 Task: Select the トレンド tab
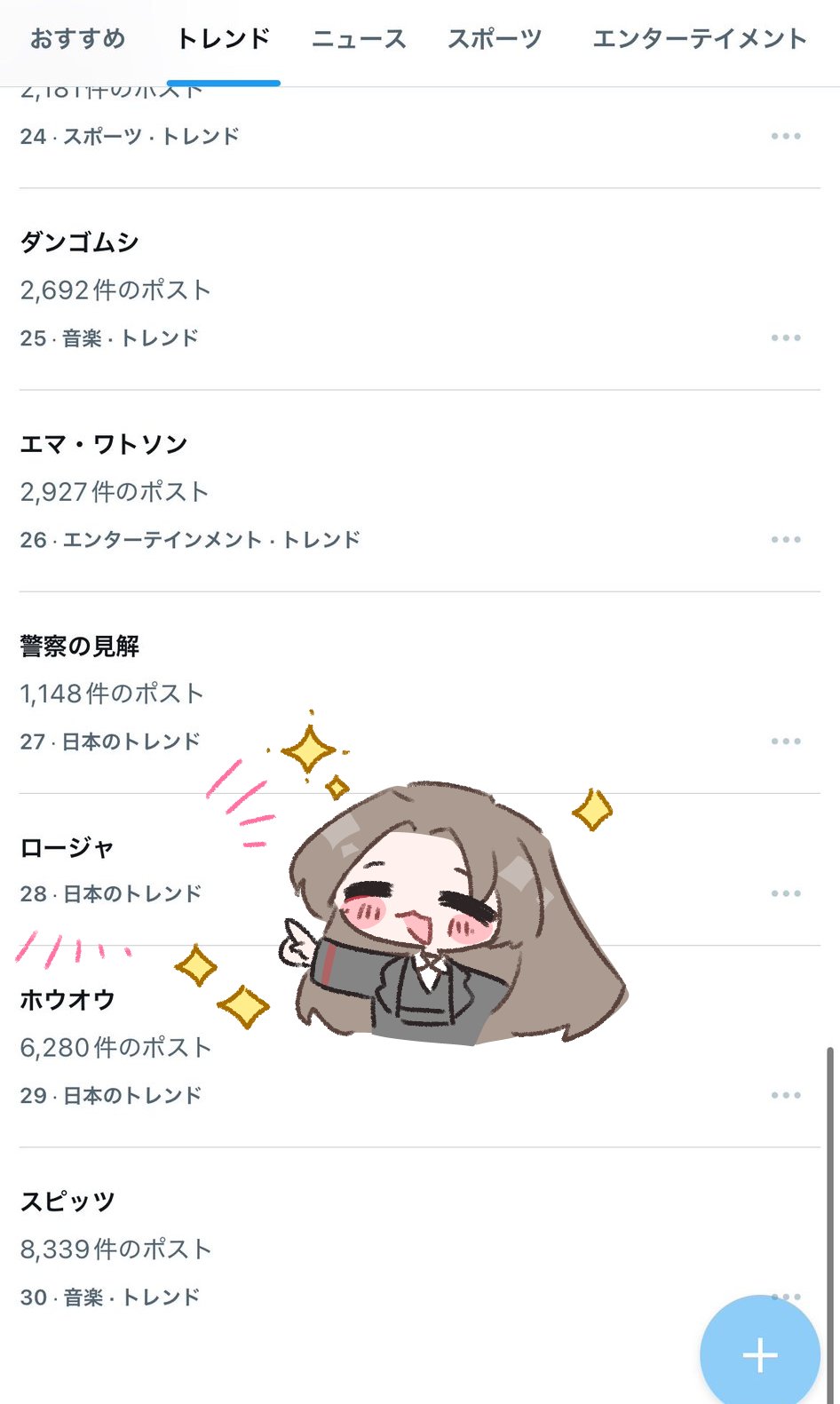[224, 39]
